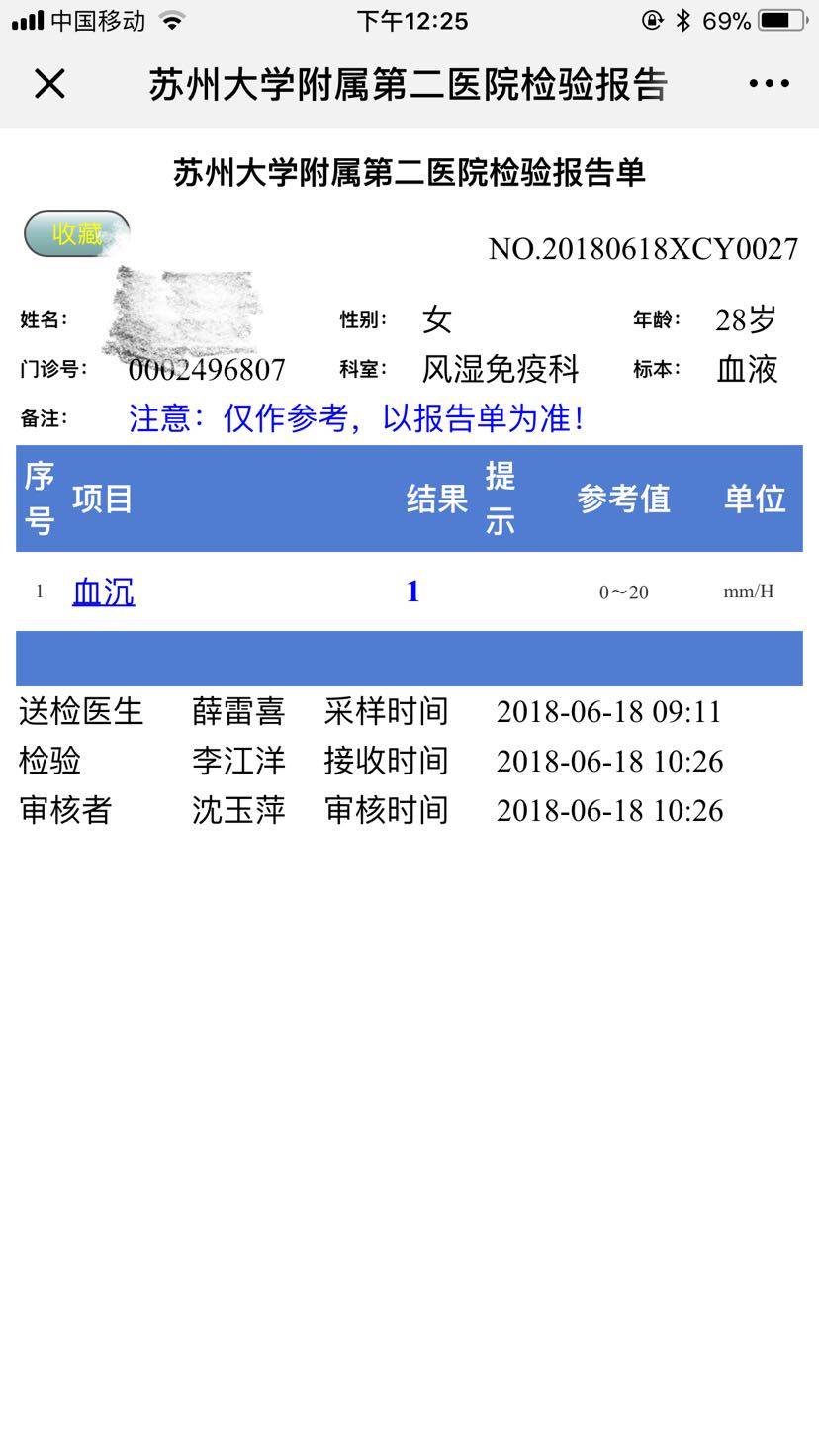Open the three-dot overflow menu
Image resolution: width=819 pixels, height=1456 pixels.
pyautogui.click(x=769, y=84)
